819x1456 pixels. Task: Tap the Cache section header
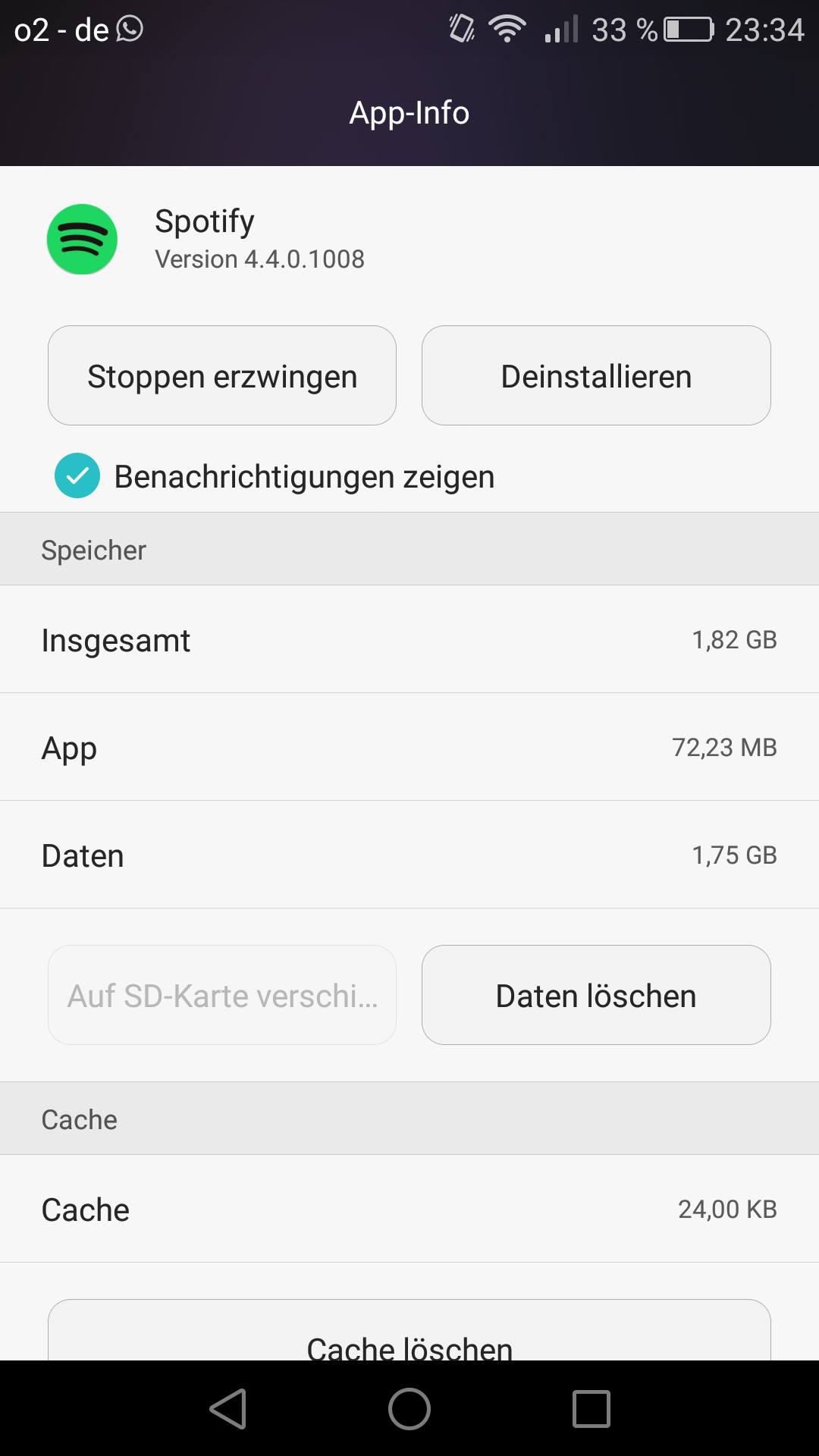tap(78, 1118)
